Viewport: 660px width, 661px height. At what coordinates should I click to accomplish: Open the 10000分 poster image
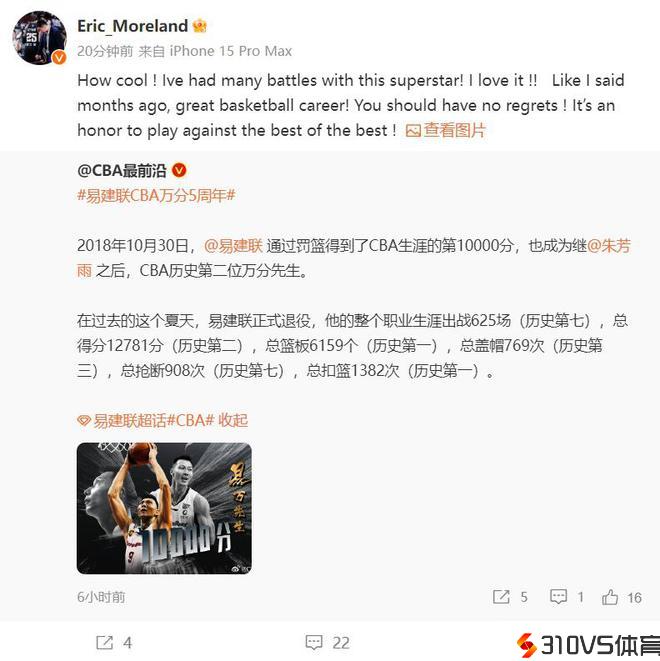point(164,508)
